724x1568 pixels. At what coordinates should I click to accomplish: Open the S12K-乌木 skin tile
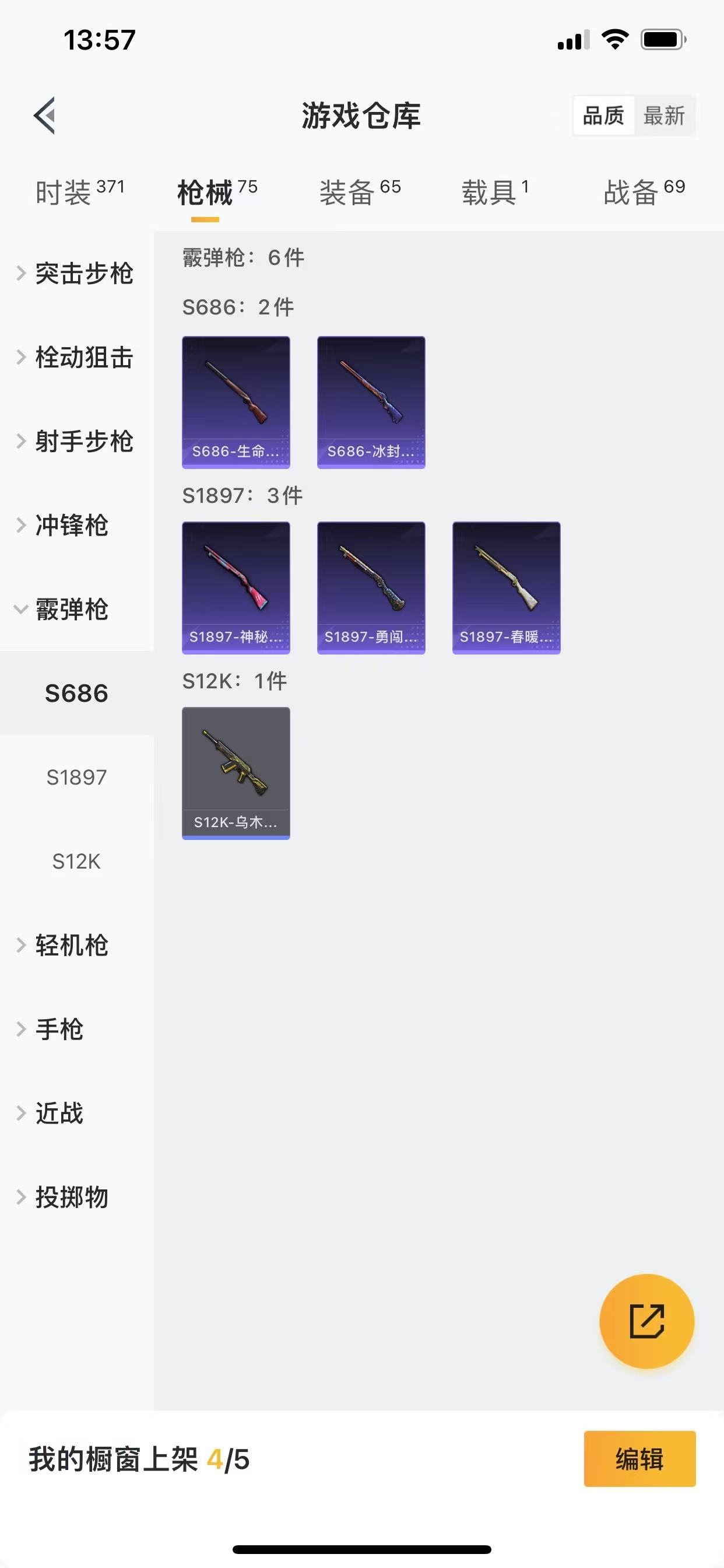click(236, 773)
